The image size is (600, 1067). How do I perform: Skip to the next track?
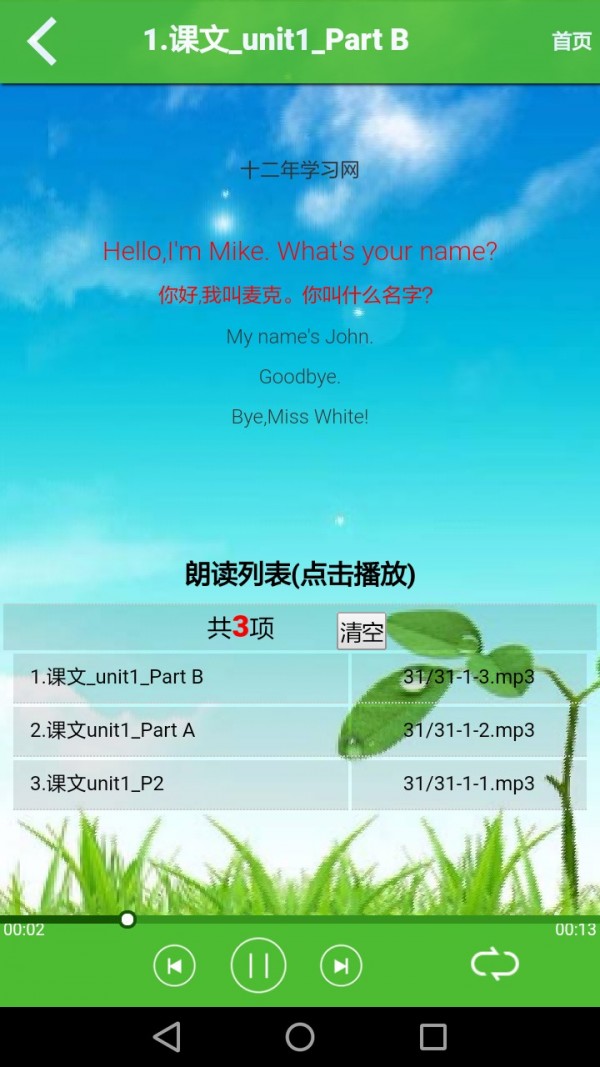341,966
